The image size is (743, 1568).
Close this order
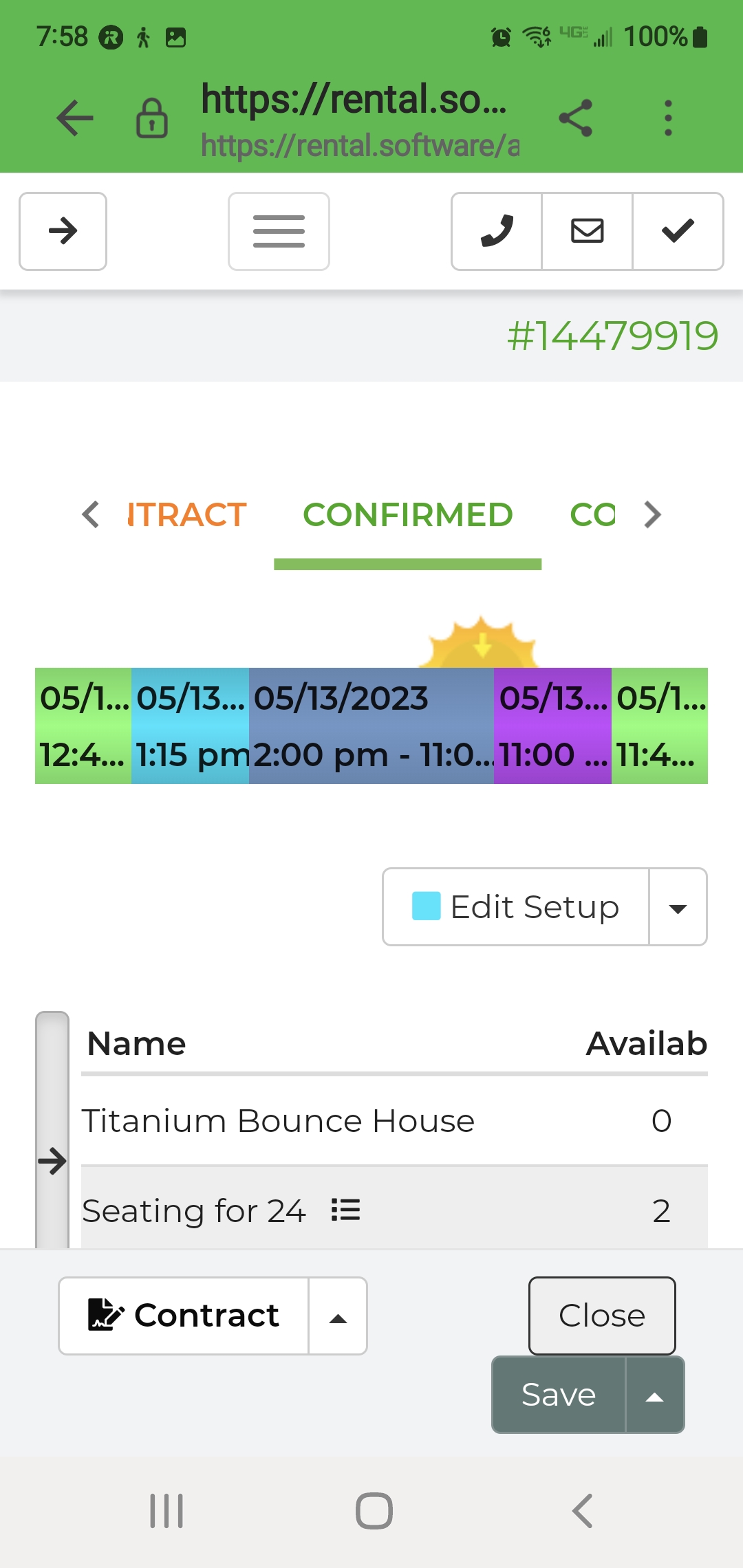[602, 1316]
